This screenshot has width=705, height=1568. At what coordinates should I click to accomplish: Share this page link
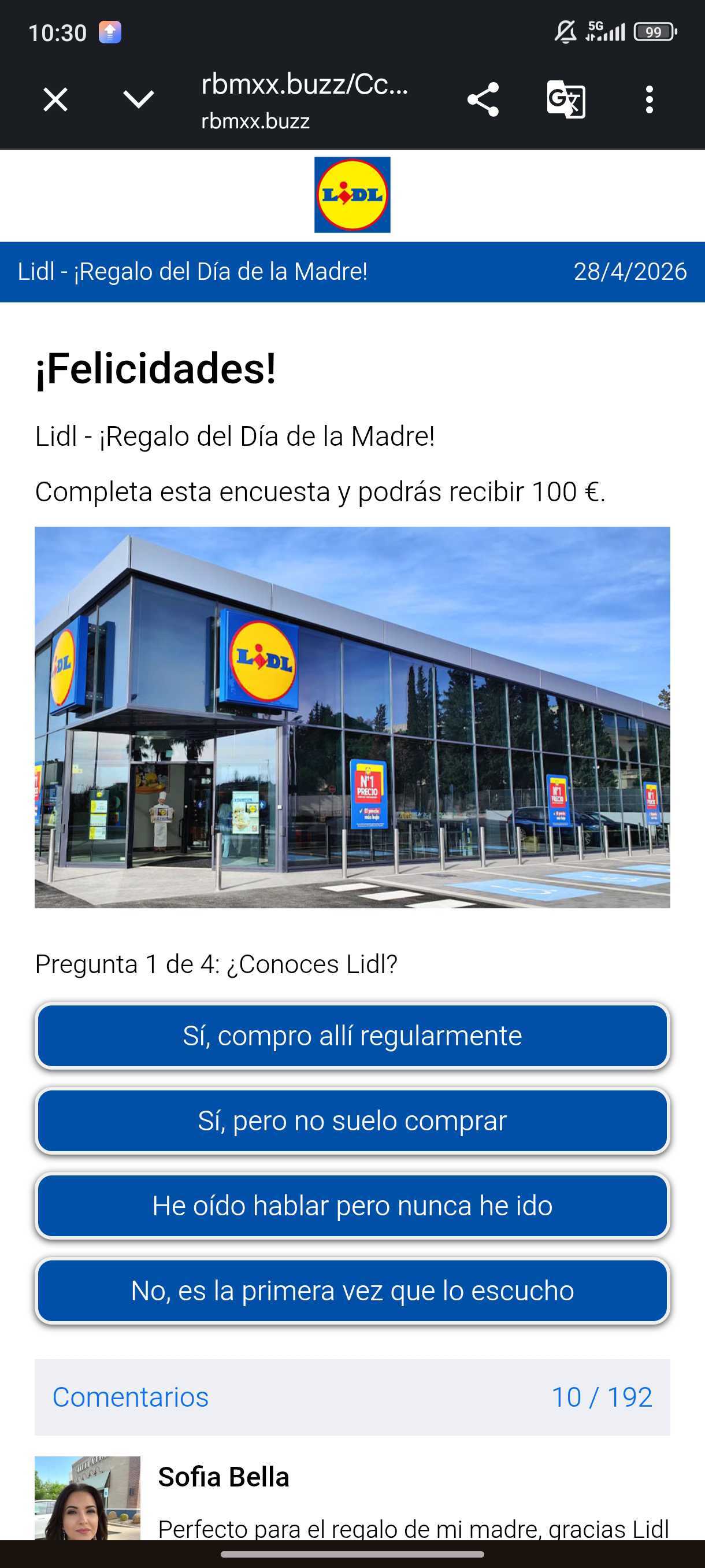(483, 99)
